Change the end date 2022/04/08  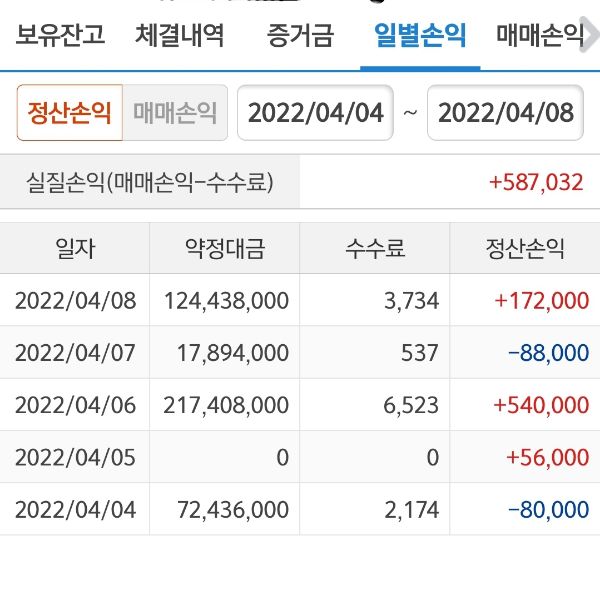(x=506, y=112)
